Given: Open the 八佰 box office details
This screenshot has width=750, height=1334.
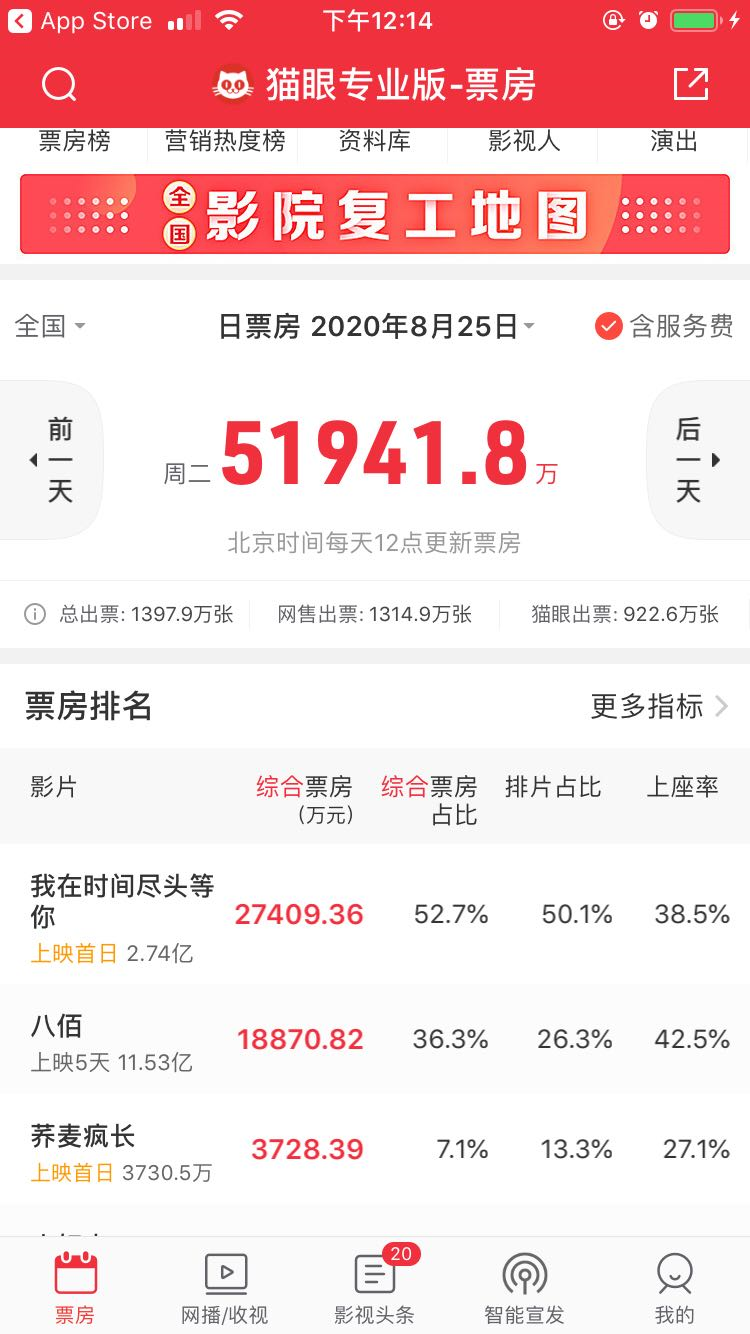Looking at the screenshot, I should (x=58, y=1027).
